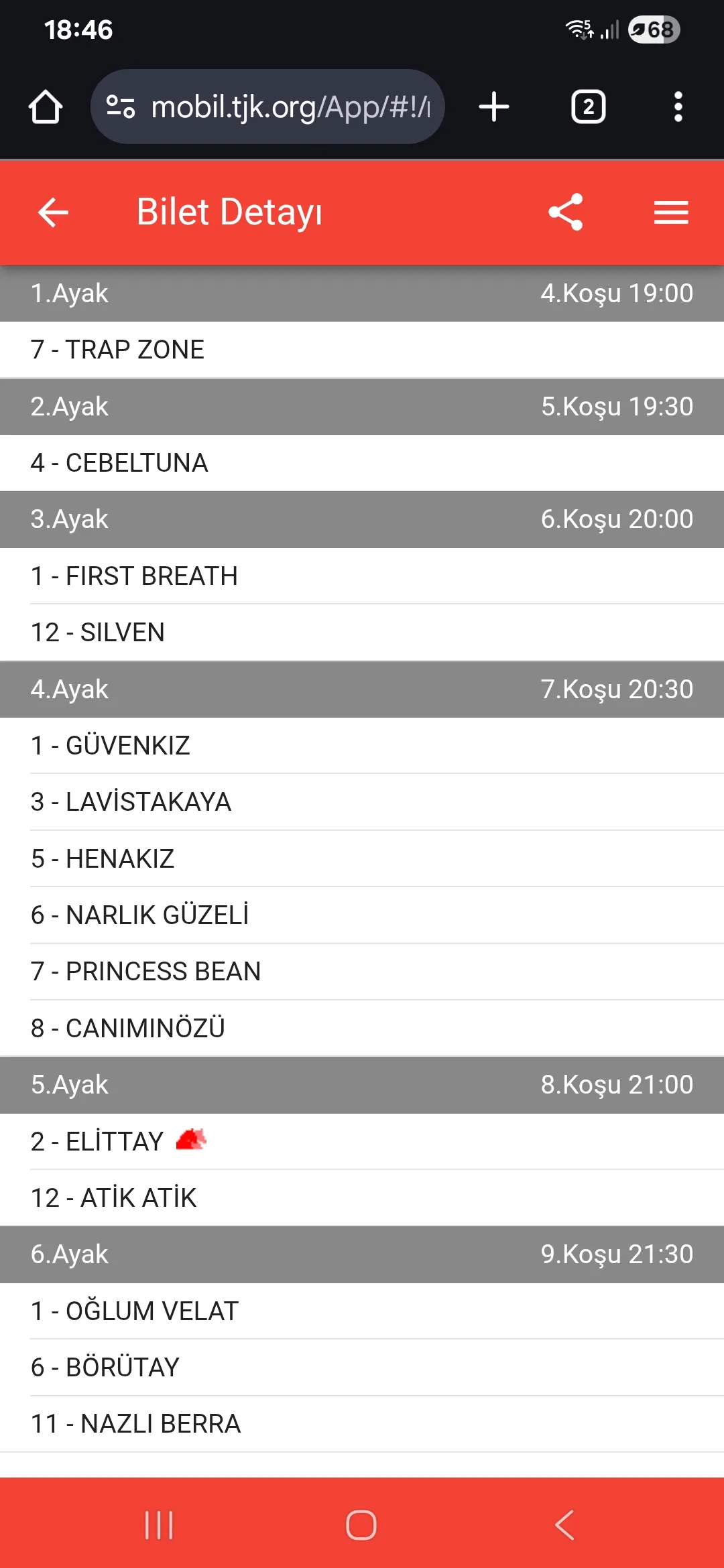Viewport: 724px width, 1568px height.
Task: Open the browser overflow menu
Action: click(678, 107)
